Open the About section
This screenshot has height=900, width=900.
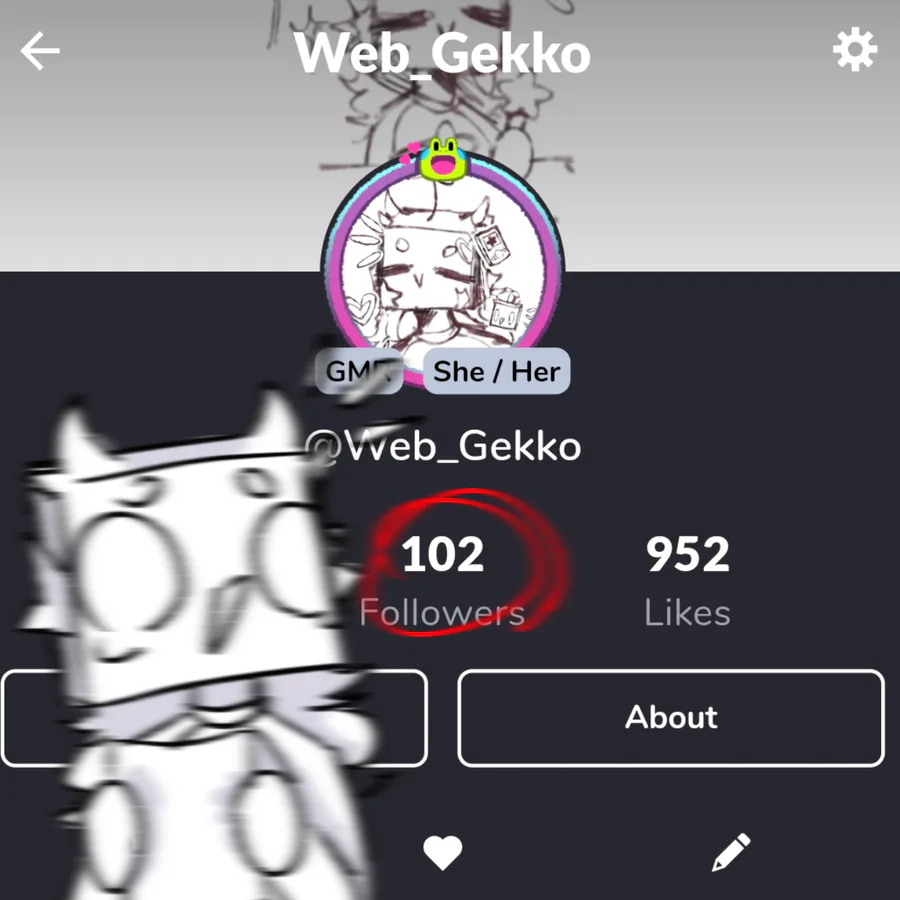[671, 717]
